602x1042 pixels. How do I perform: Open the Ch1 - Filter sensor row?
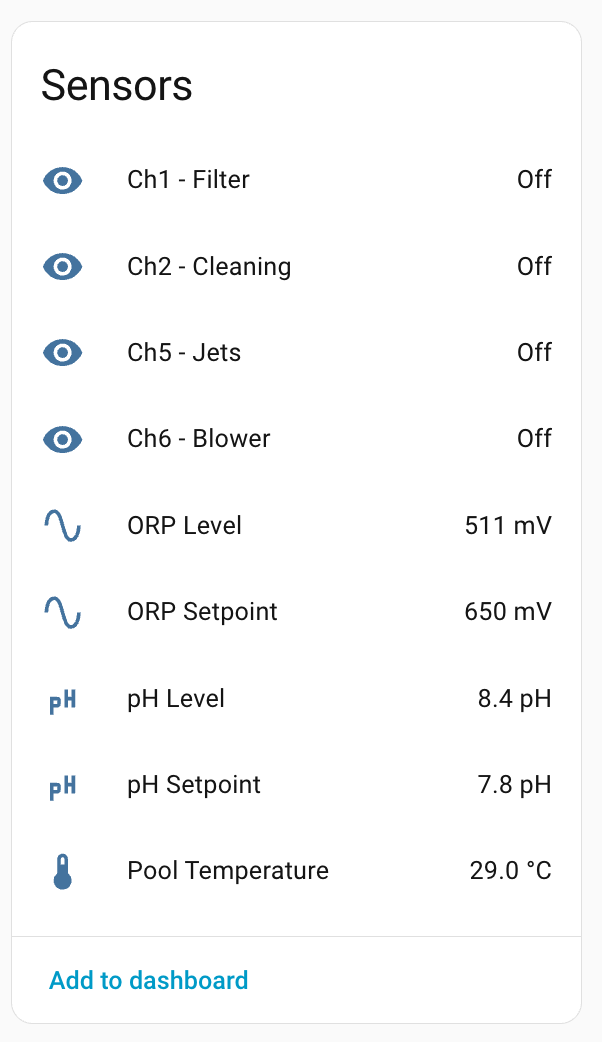(188, 180)
